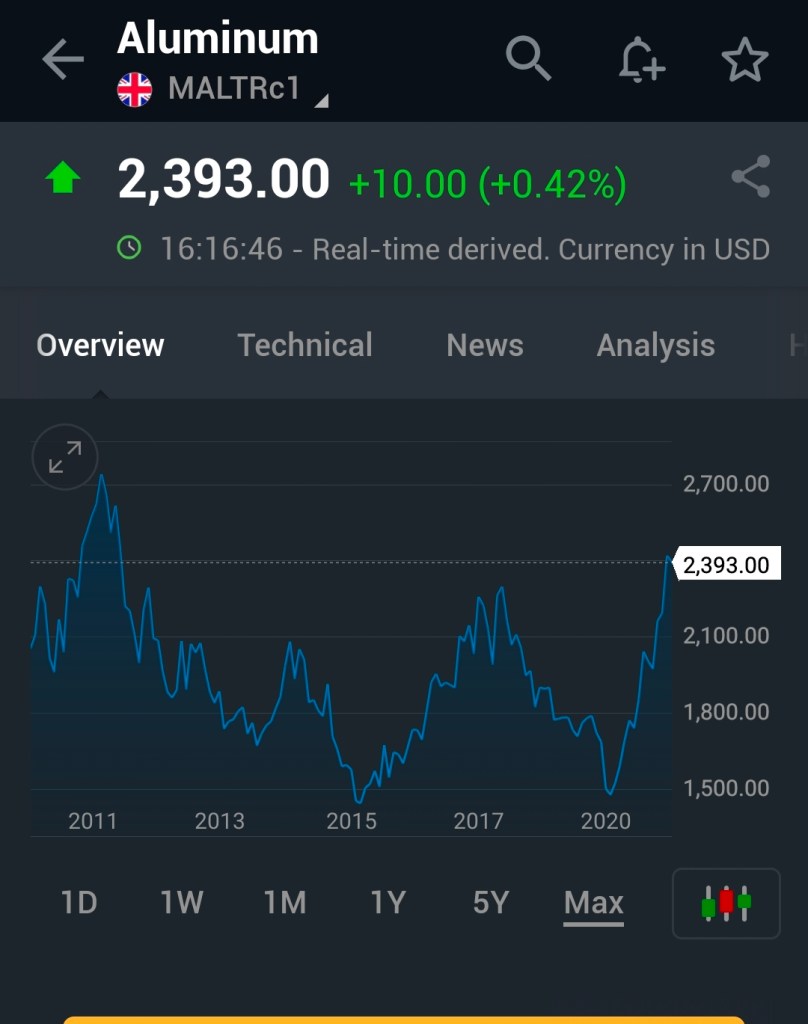Switch to the candlestick chart view
Image resolution: width=808 pixels, height=1024 pixels.
click(726, 903)
